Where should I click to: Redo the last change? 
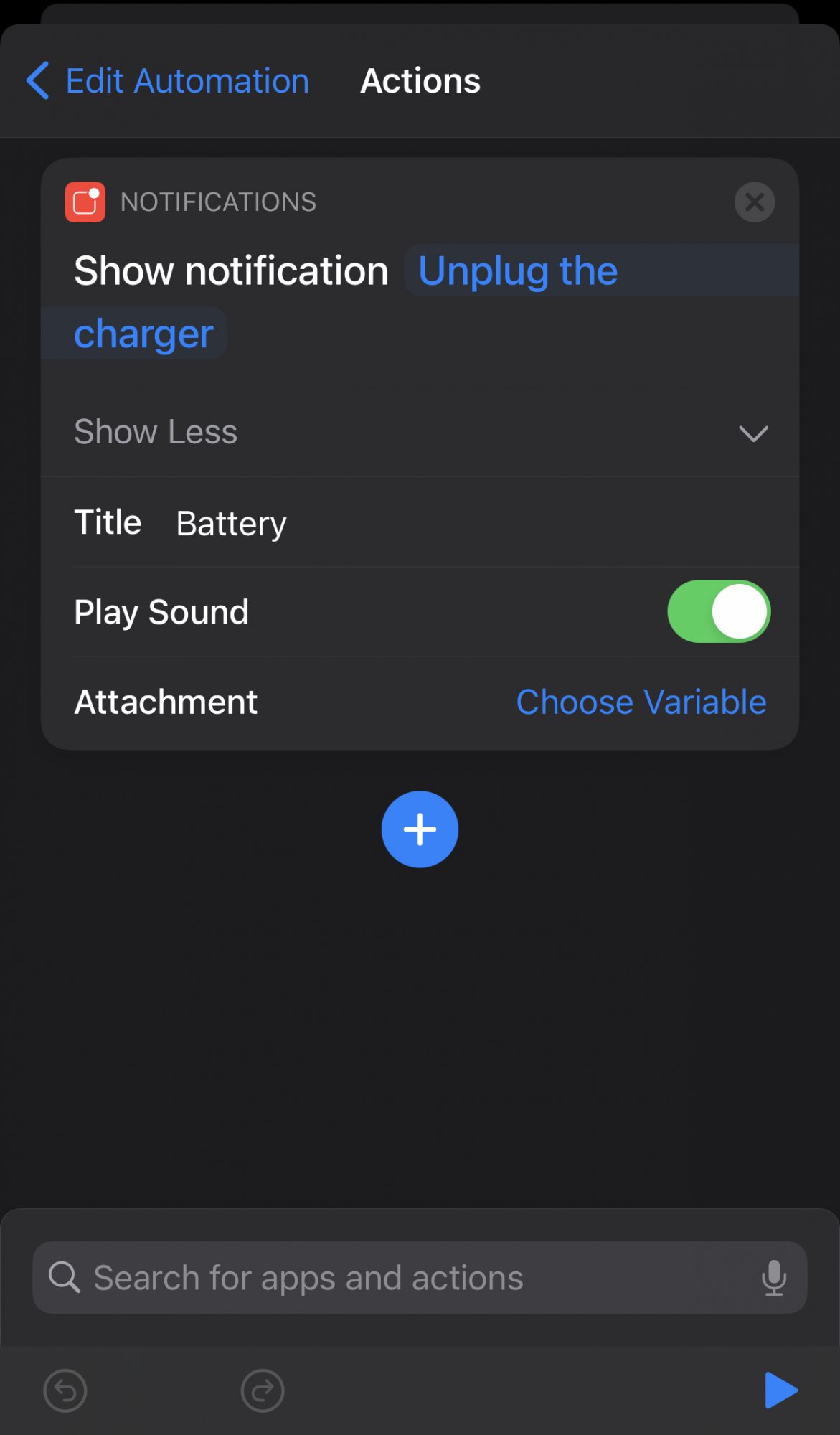(263, 1391)
